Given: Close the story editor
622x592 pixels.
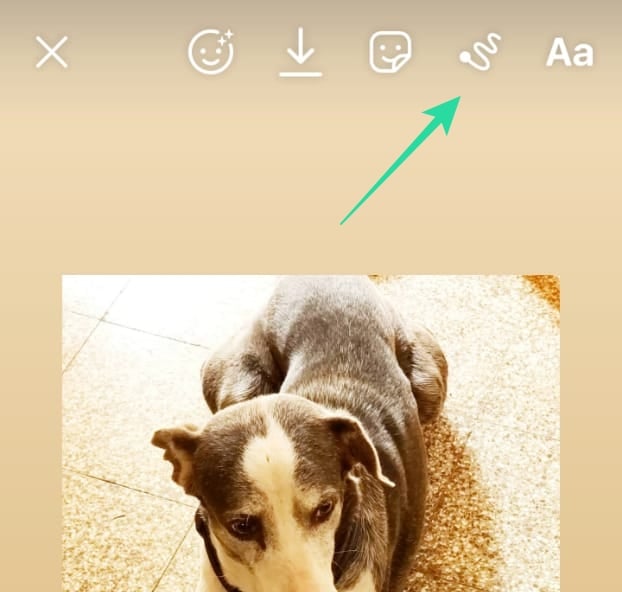Looking at the screenshot, I should click(52, 52).
